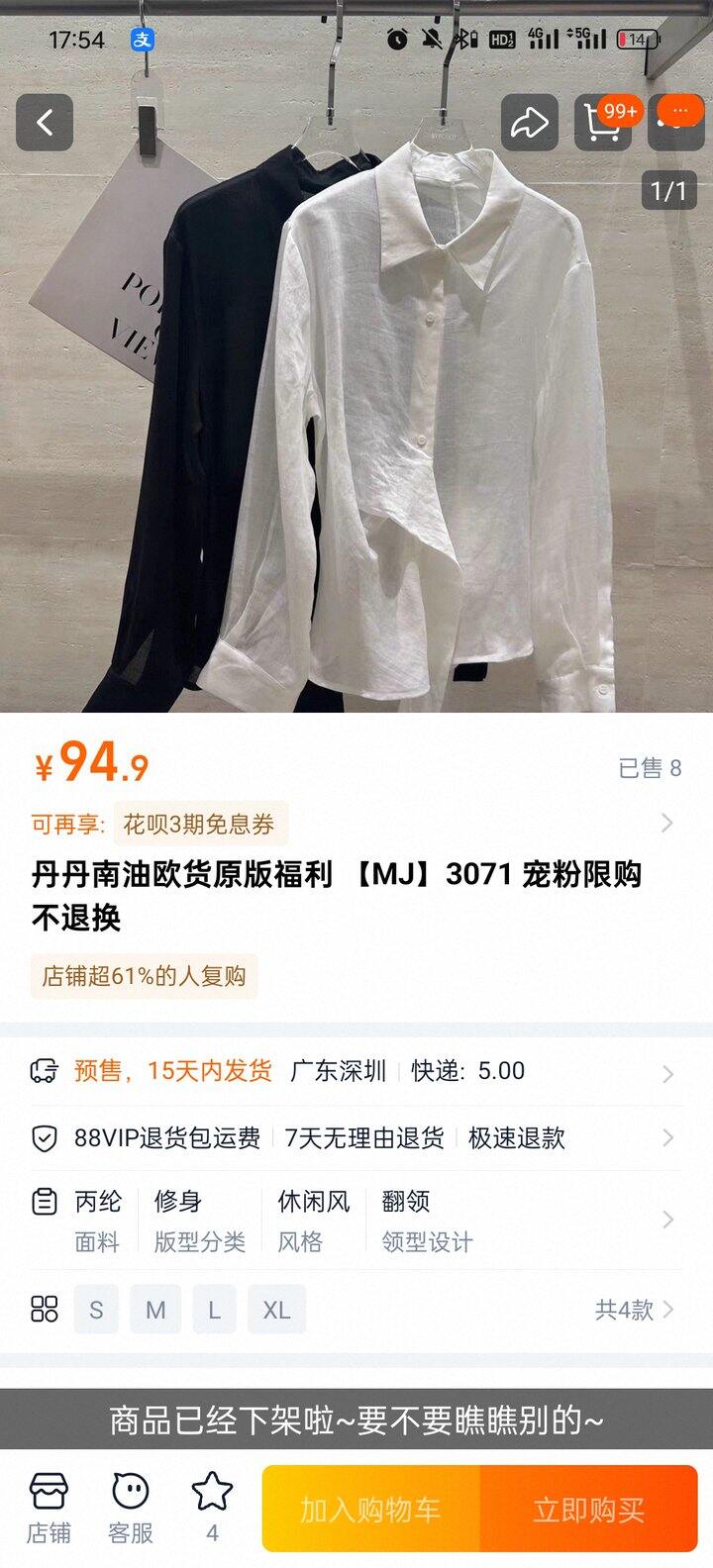Open the shopping cart with 99+ badge
The width and height of the screenshot is (713, 1568).
pyautogui.click(x=603, y=123)
